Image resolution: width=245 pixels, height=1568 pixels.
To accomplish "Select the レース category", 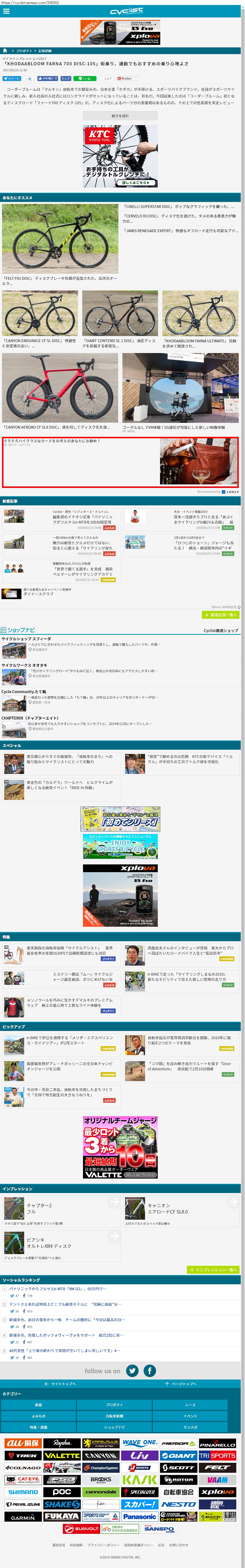I will pos(190,1405).
